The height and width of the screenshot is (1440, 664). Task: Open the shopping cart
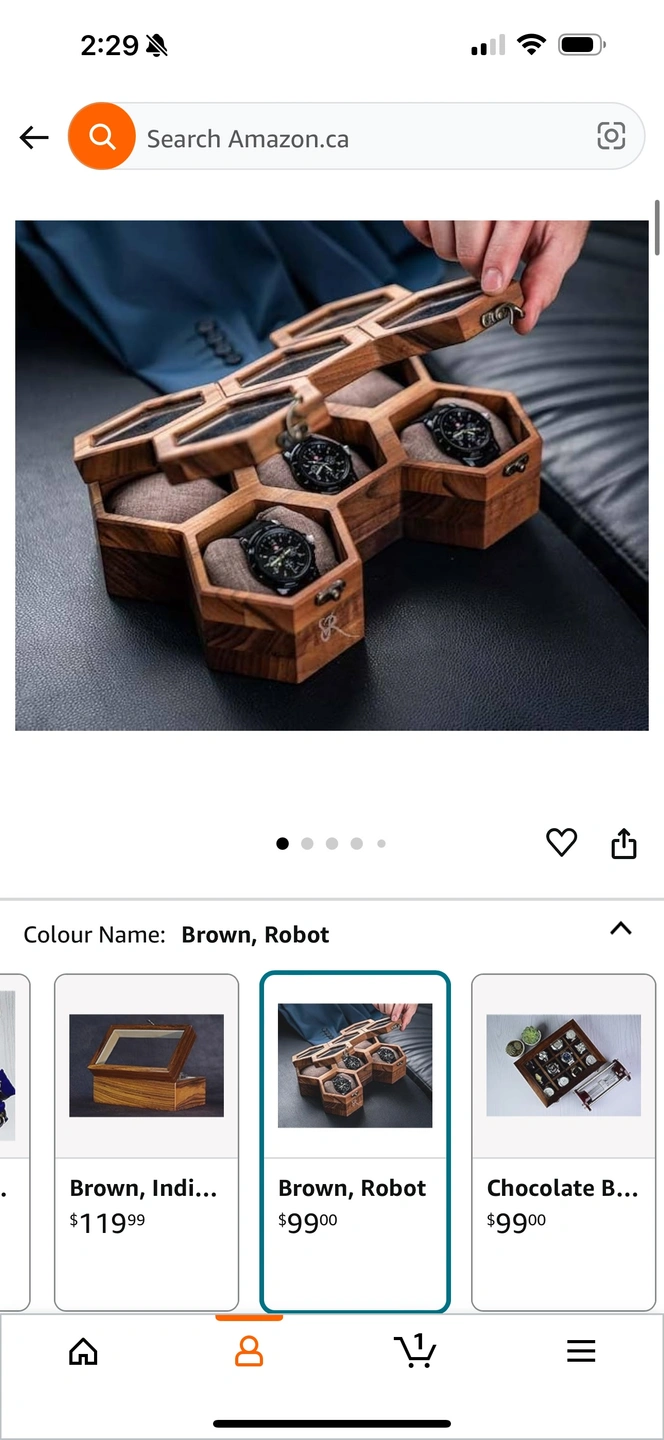415,1350
